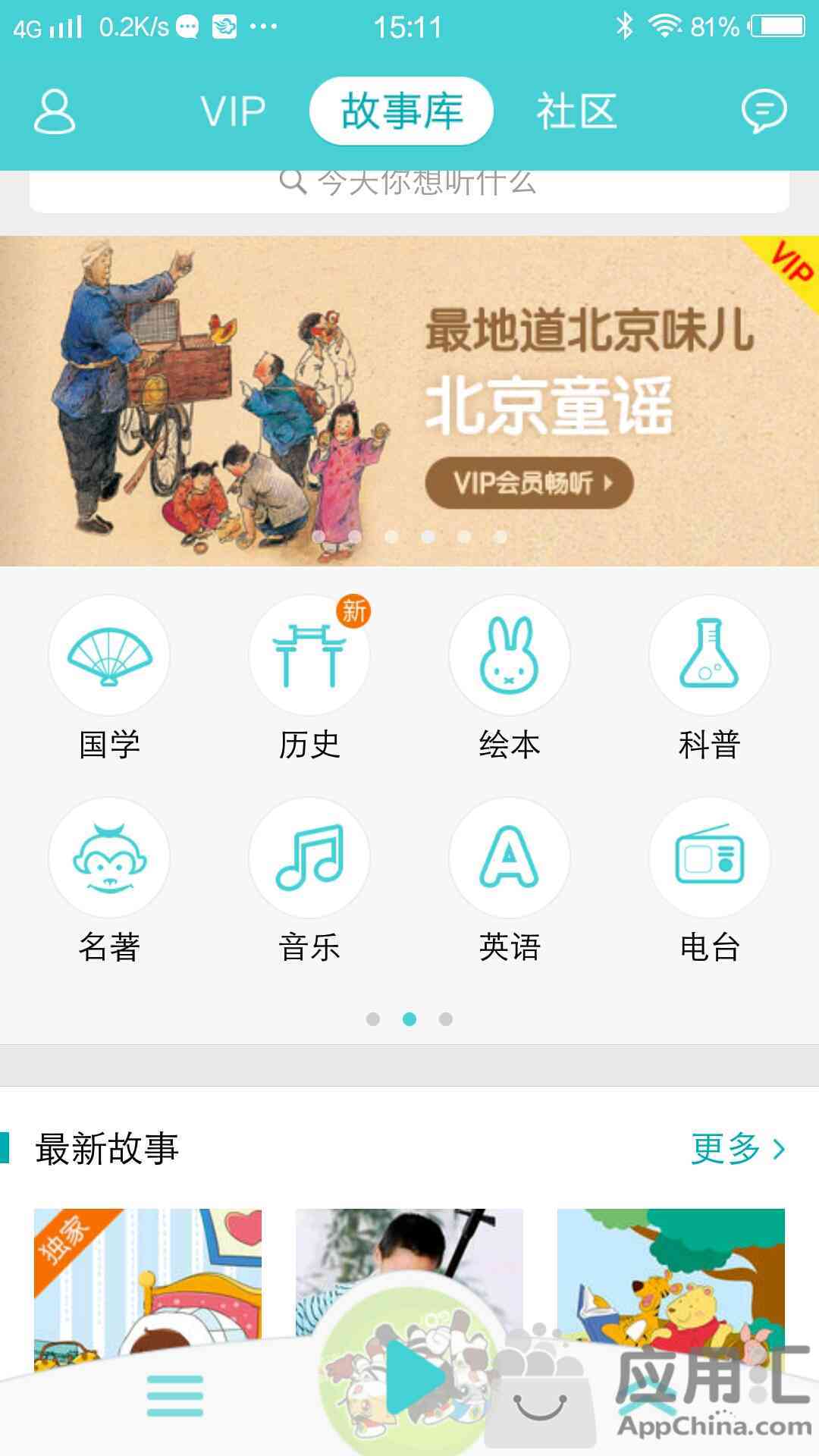The height and width of the screenshot is (1456, 819).
Task: Open the 历史 category
Action: click(x=309, y=678)
